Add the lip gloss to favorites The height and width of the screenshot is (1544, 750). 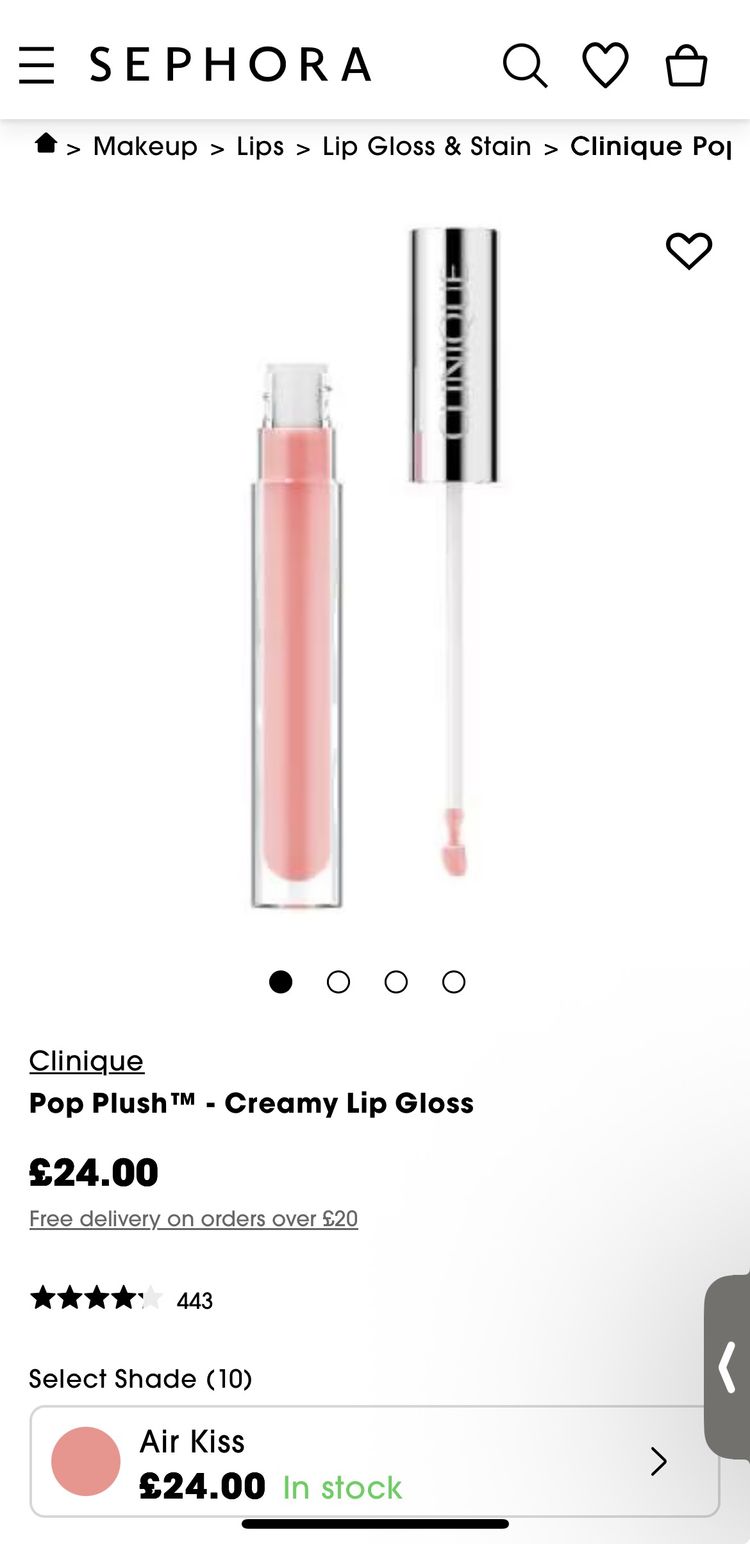pos(688,250)
